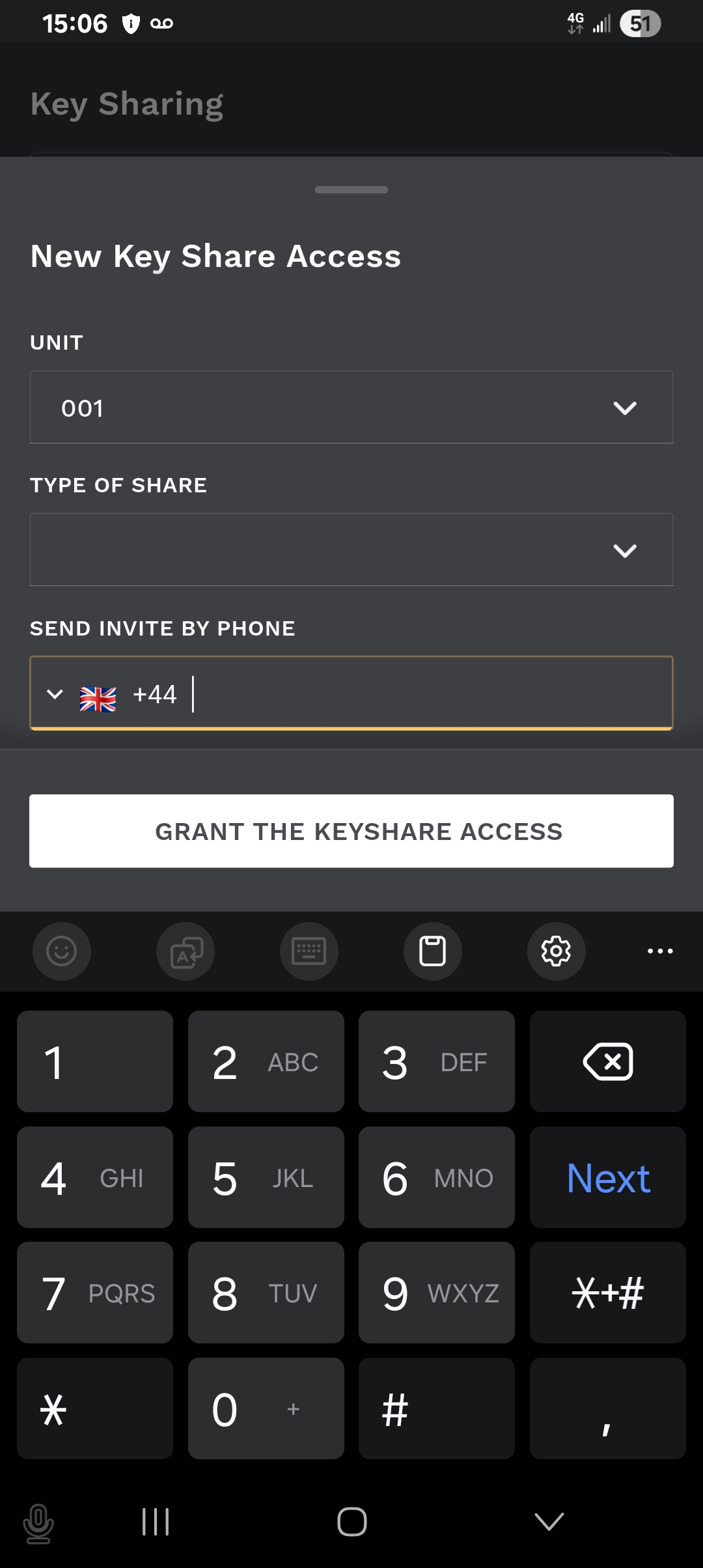
Task: Expand the Unit dropdown showing 001
Action: [351, 408]
